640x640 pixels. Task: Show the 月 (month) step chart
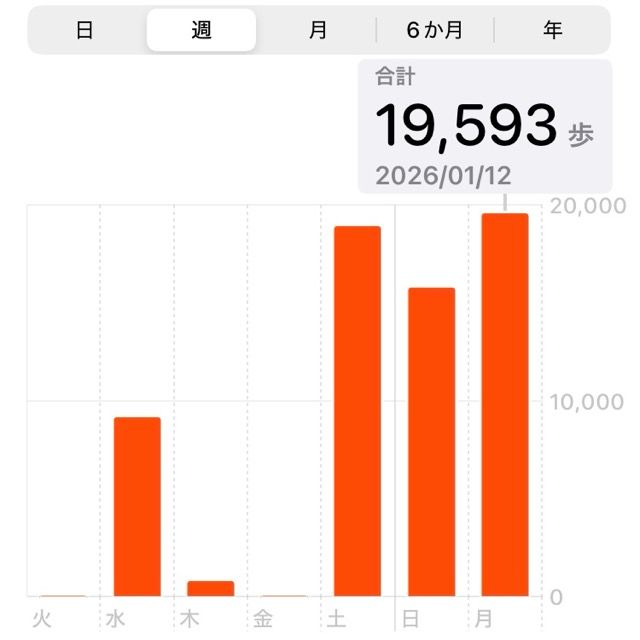[318, 30]
